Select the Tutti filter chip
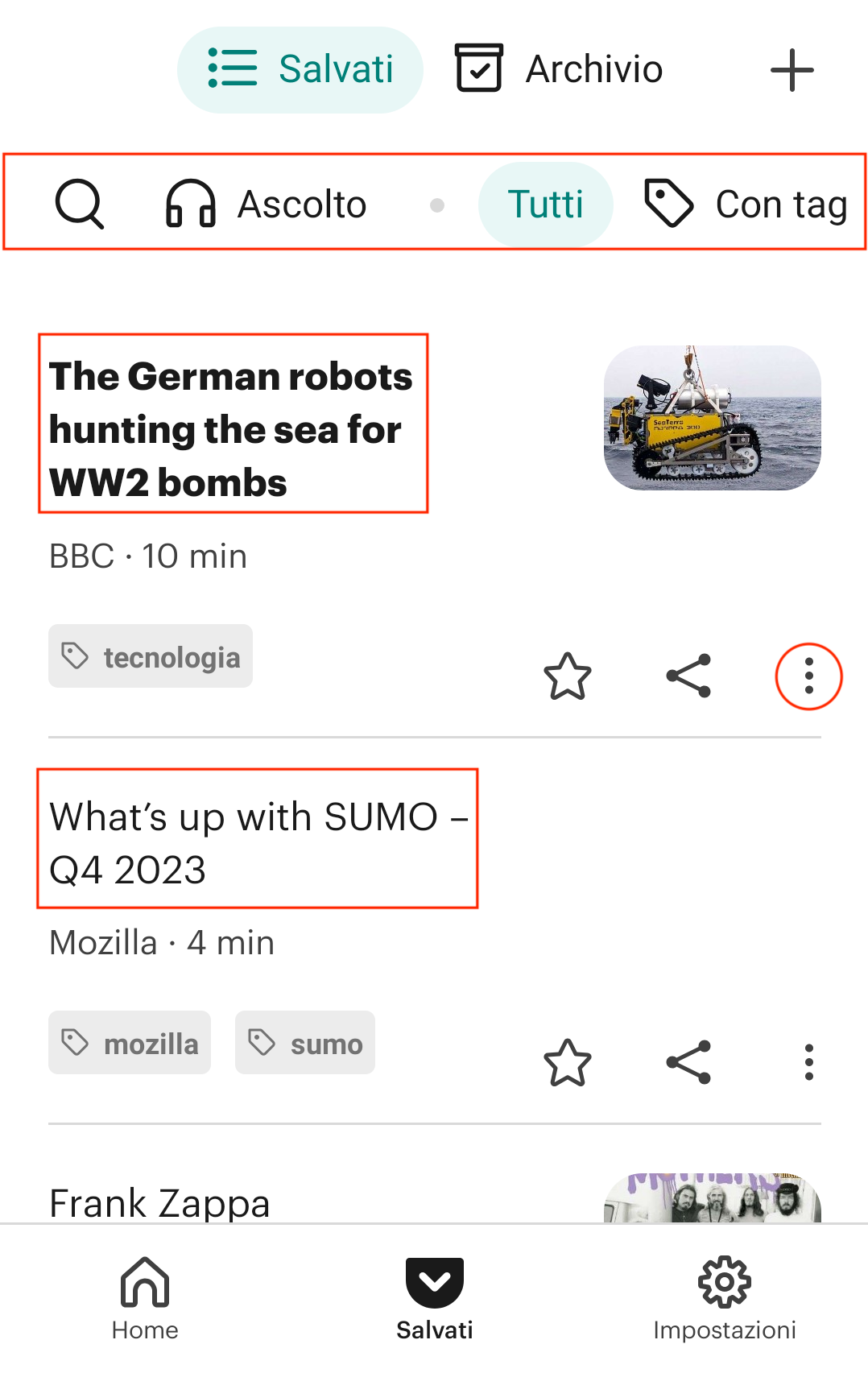Image resolution: width=868 pixels, height=1373 pixels. tap(545, 205)
